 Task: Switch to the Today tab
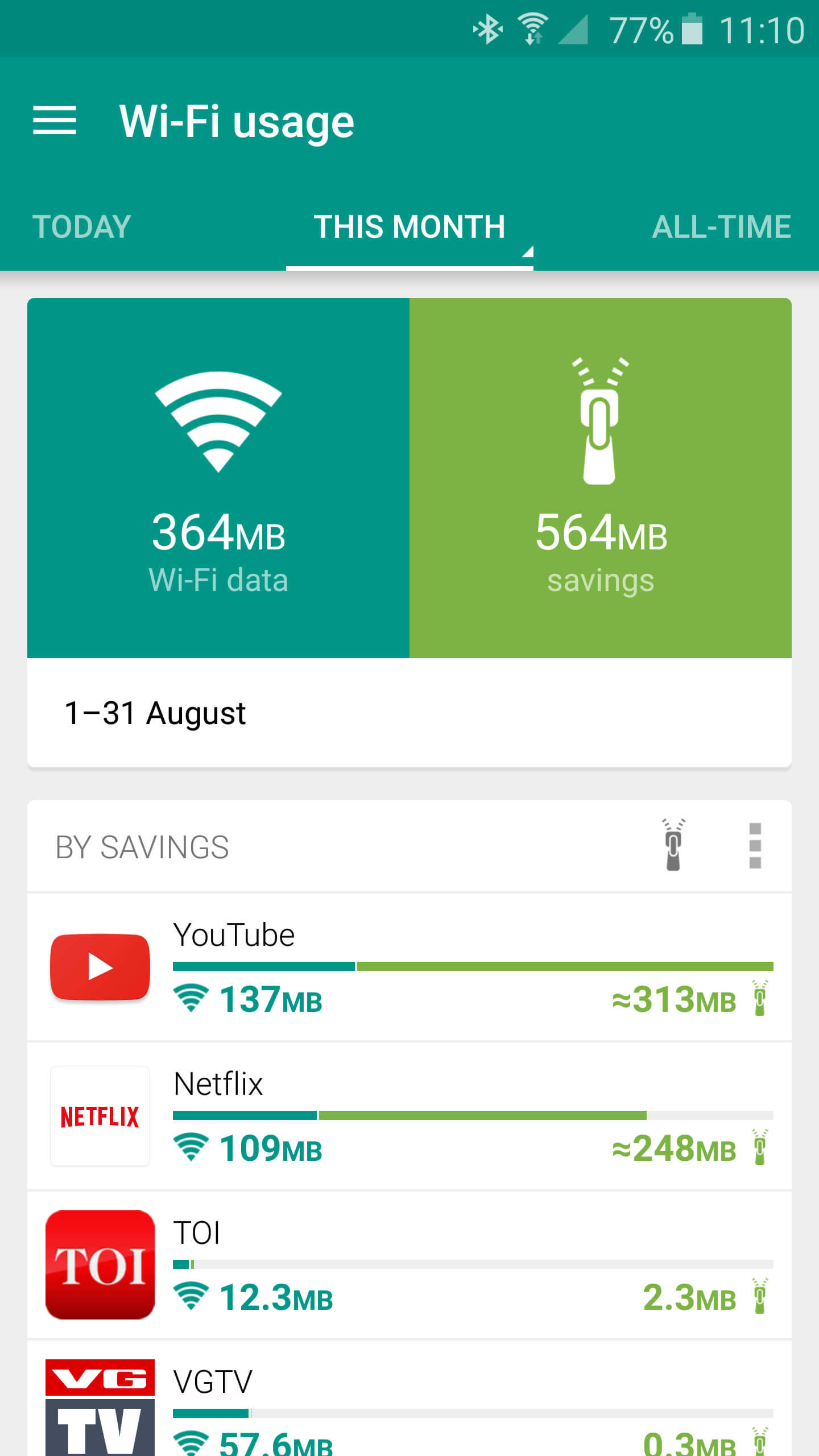tap(82, 227)
